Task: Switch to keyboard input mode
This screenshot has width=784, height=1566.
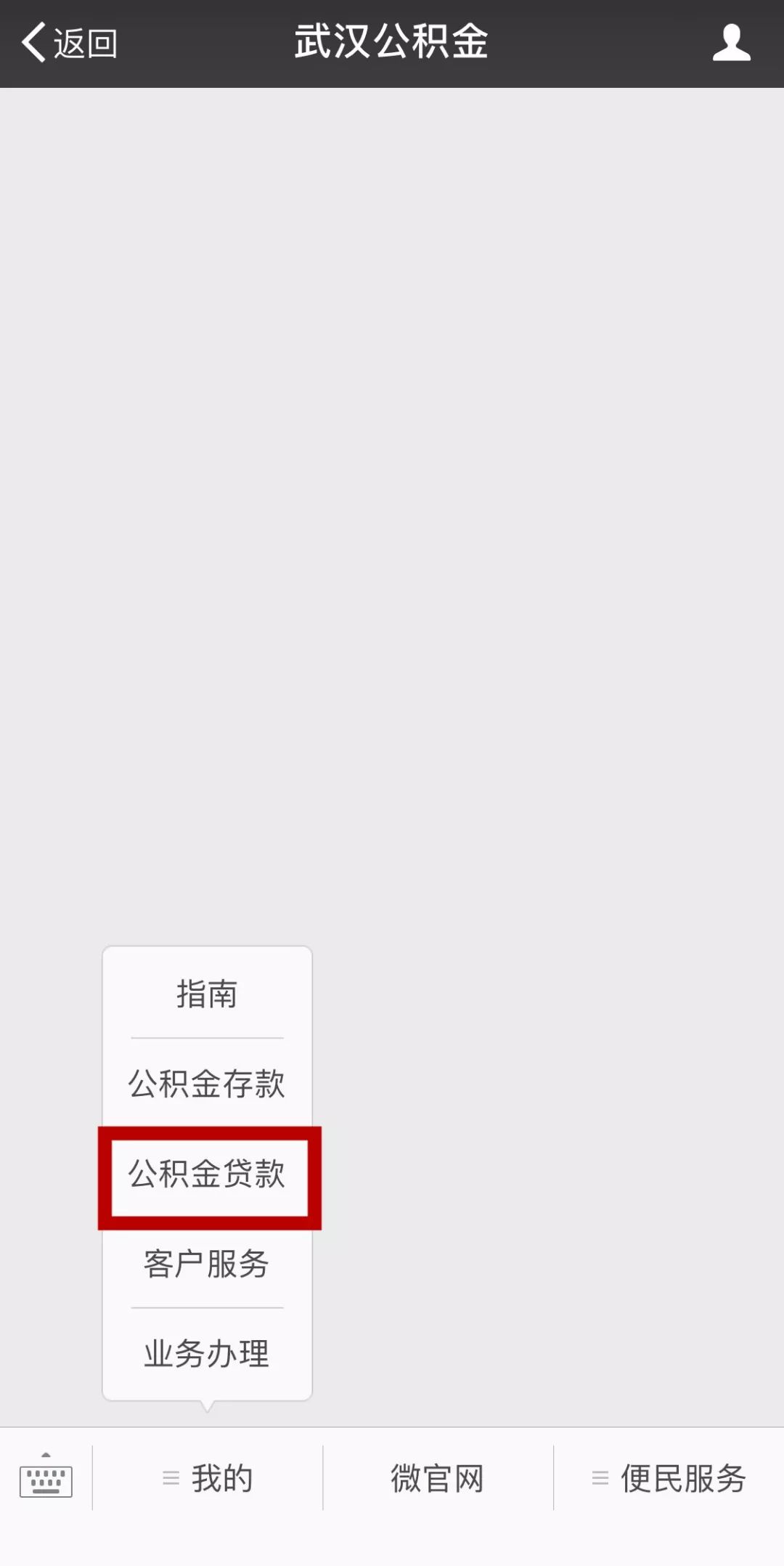Action: (x=46, y=1477)
